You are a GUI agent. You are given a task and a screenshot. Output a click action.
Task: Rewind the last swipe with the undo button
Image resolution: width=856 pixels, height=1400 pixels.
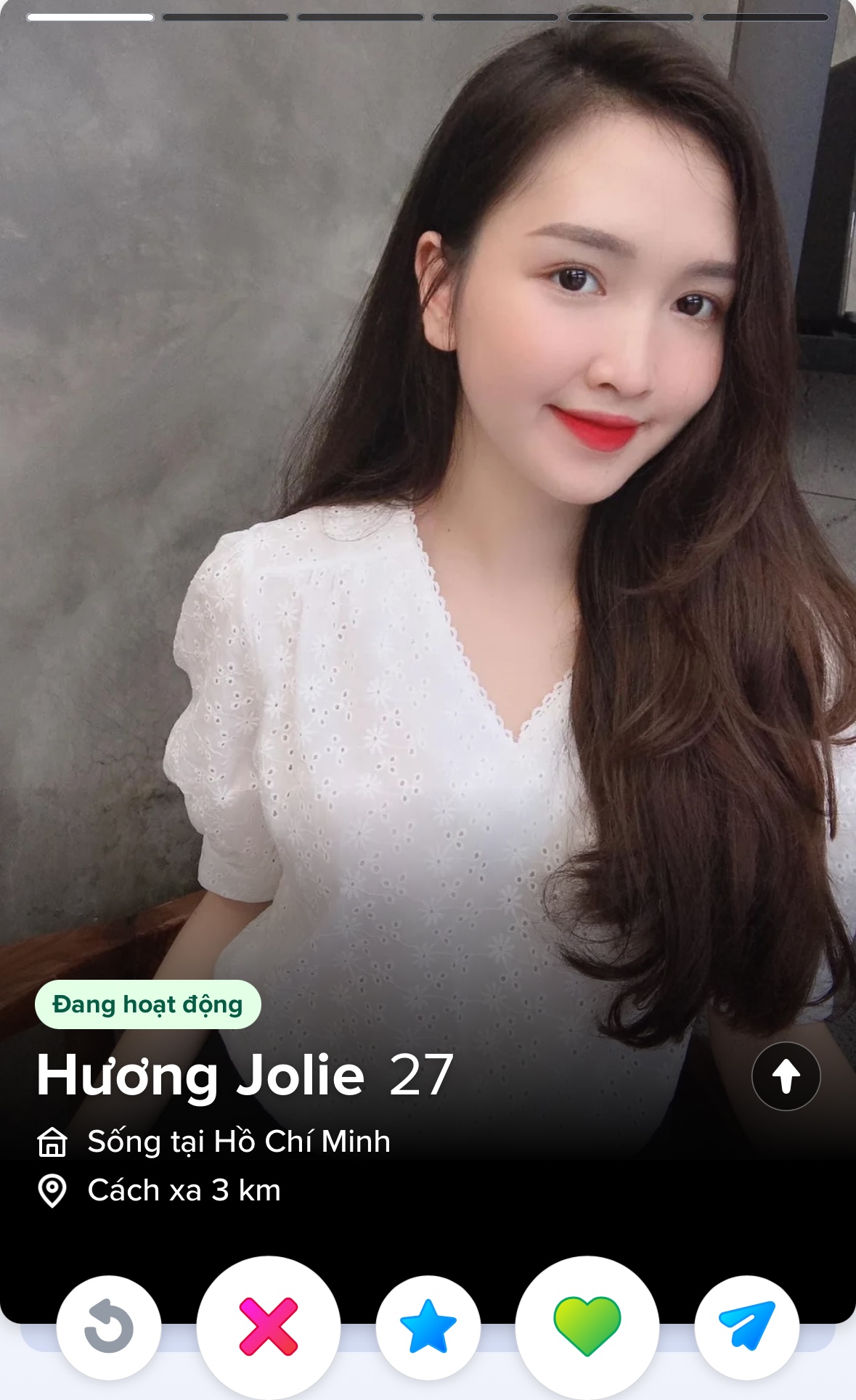point(109,1327)
